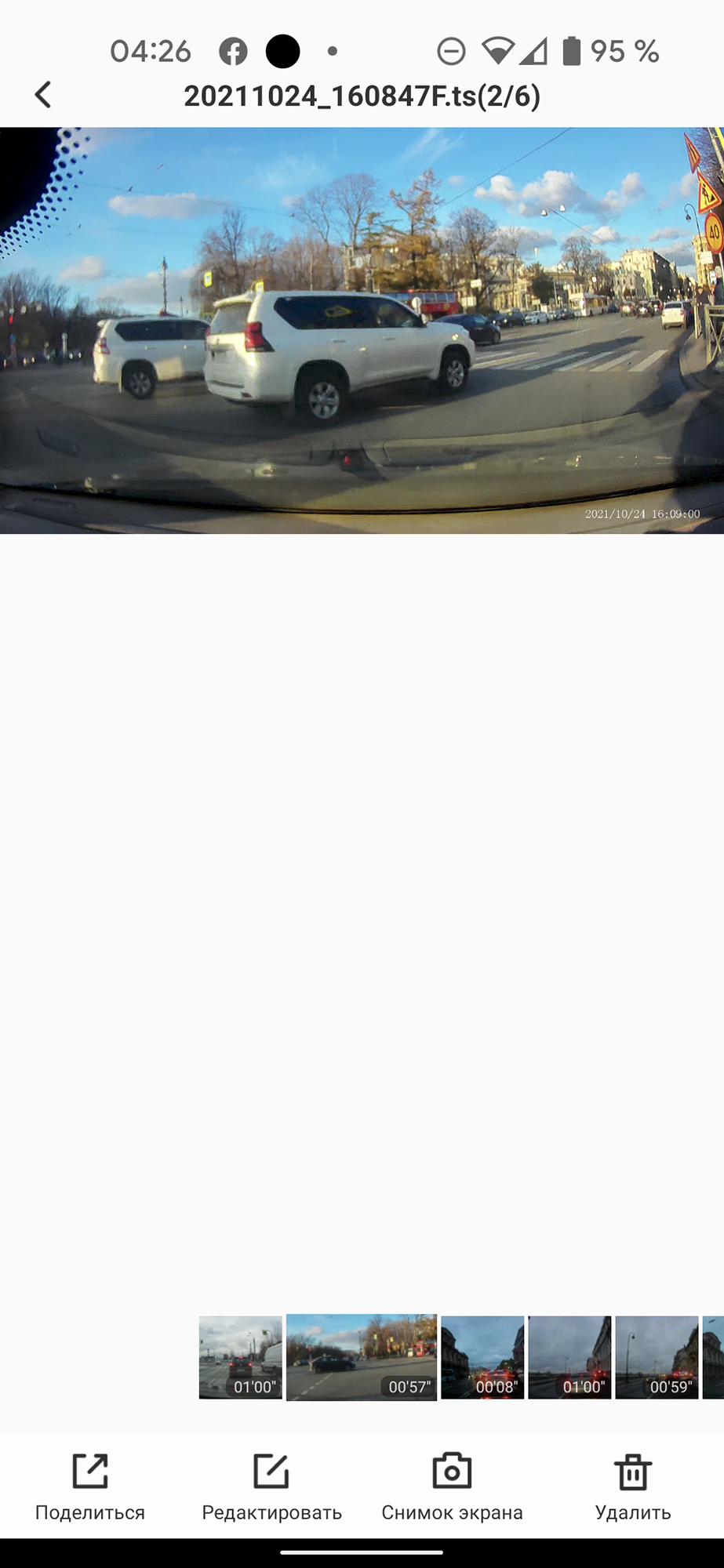
Task: Open the Поделиться share option
Action: pyautogui.click(x=90, y=1486)
